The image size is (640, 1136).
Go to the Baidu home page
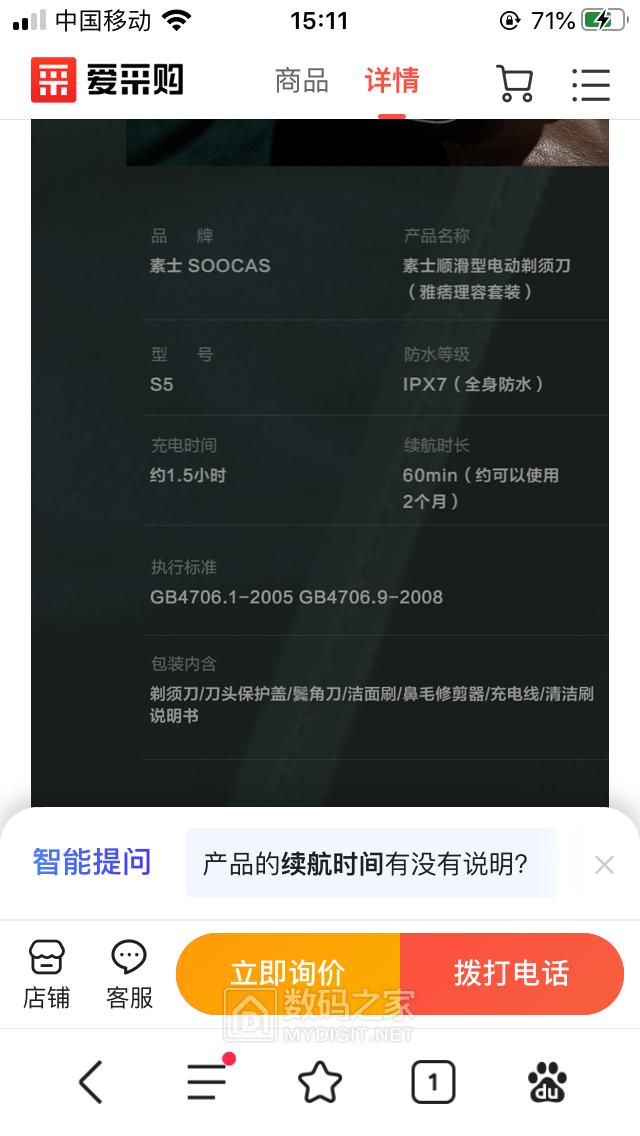coord(547,1082)
